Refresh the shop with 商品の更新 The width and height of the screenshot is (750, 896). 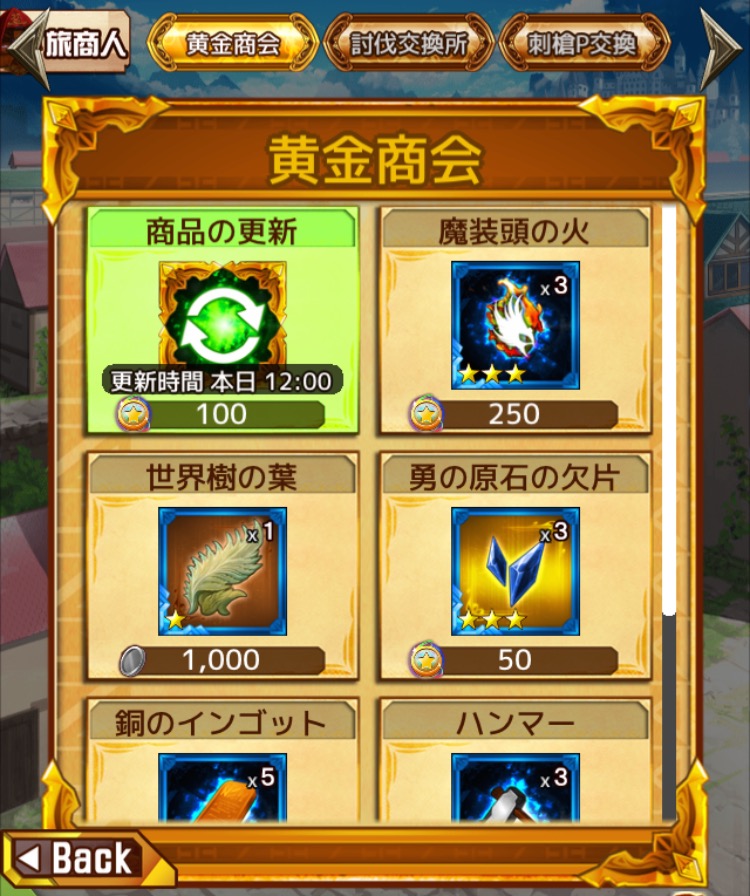[x=222, y=320]
